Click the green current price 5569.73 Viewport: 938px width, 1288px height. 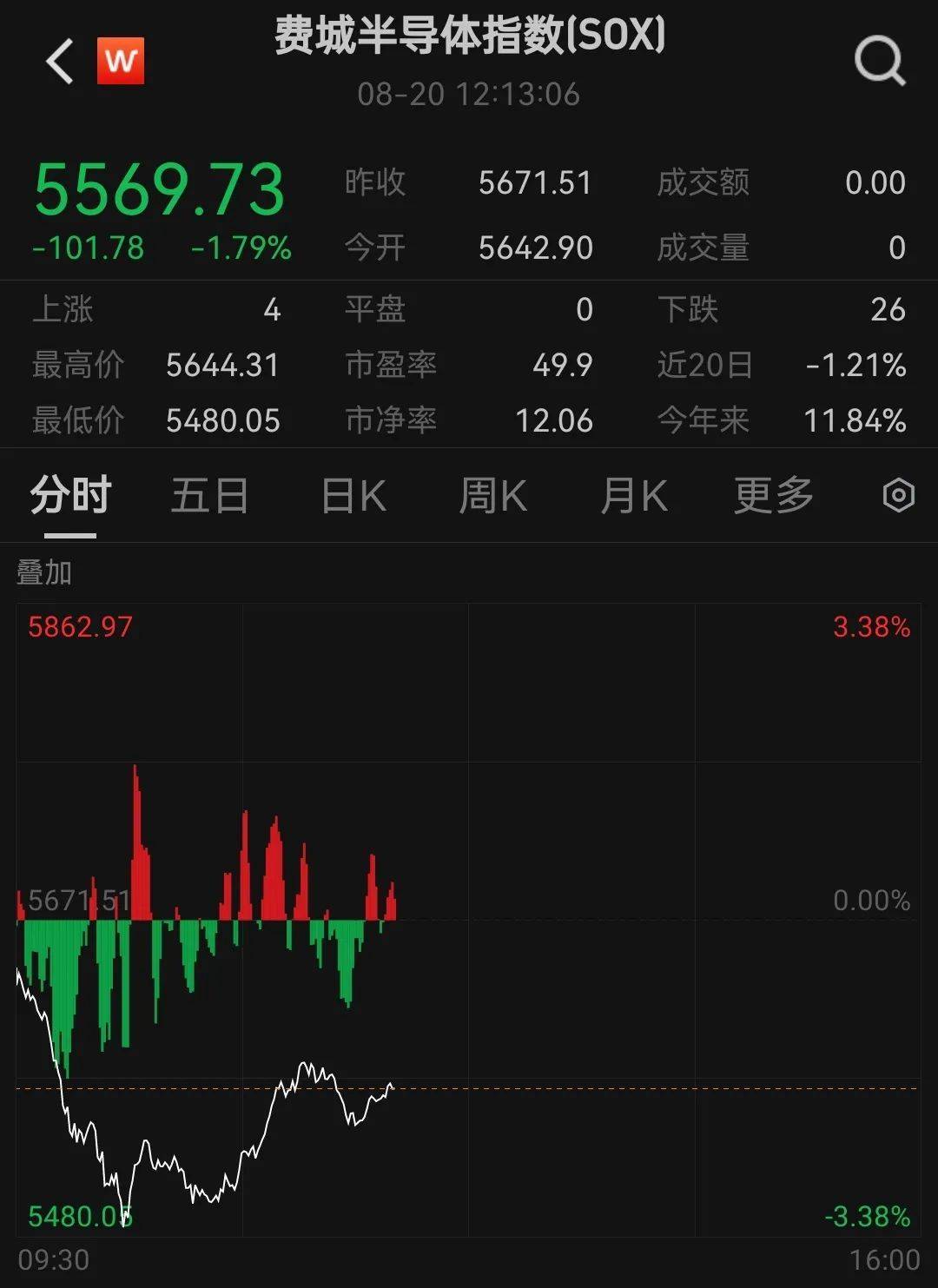coord(158,187)
